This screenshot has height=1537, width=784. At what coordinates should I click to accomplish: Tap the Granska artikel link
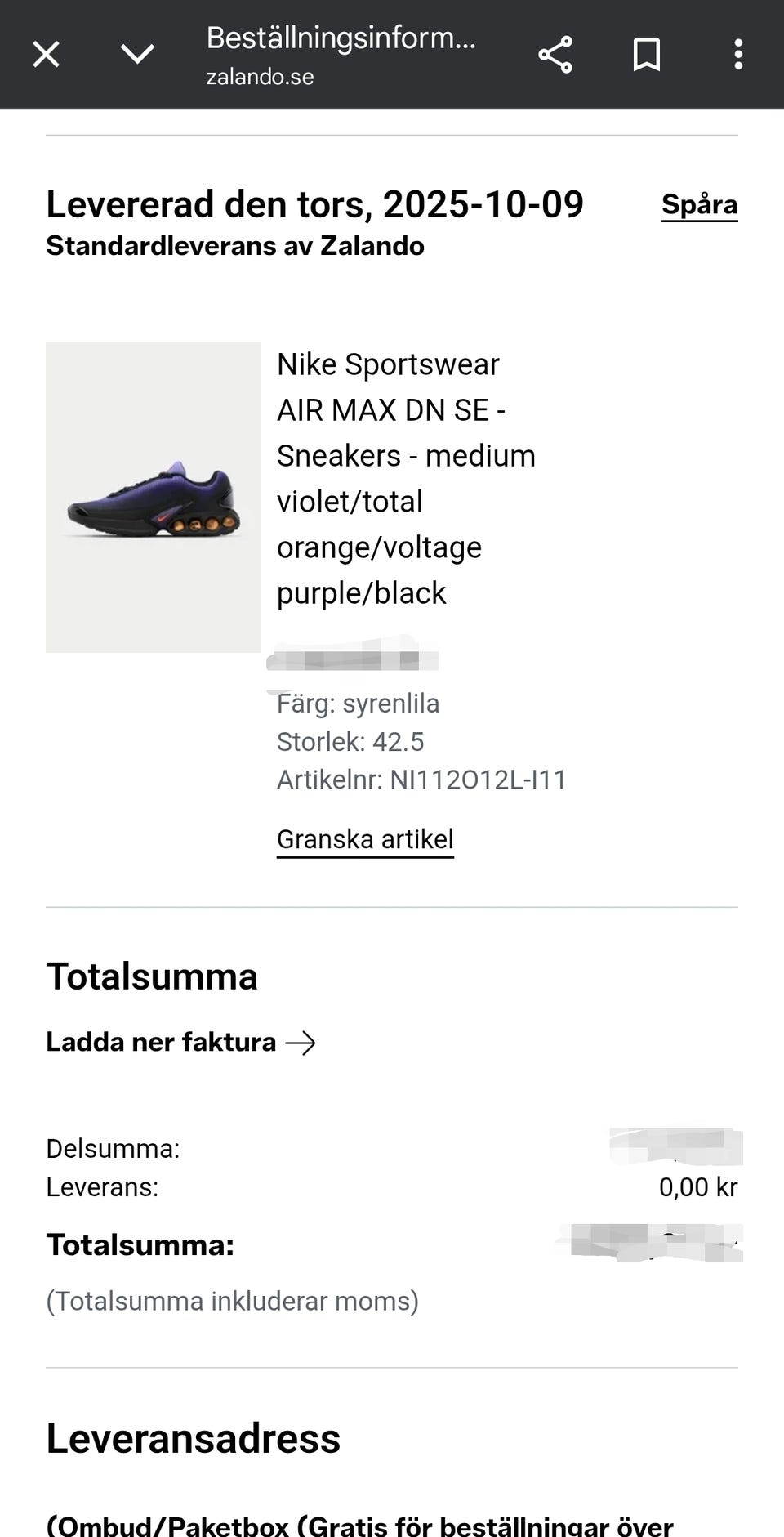pyautogui.click(x=365, y=839)
